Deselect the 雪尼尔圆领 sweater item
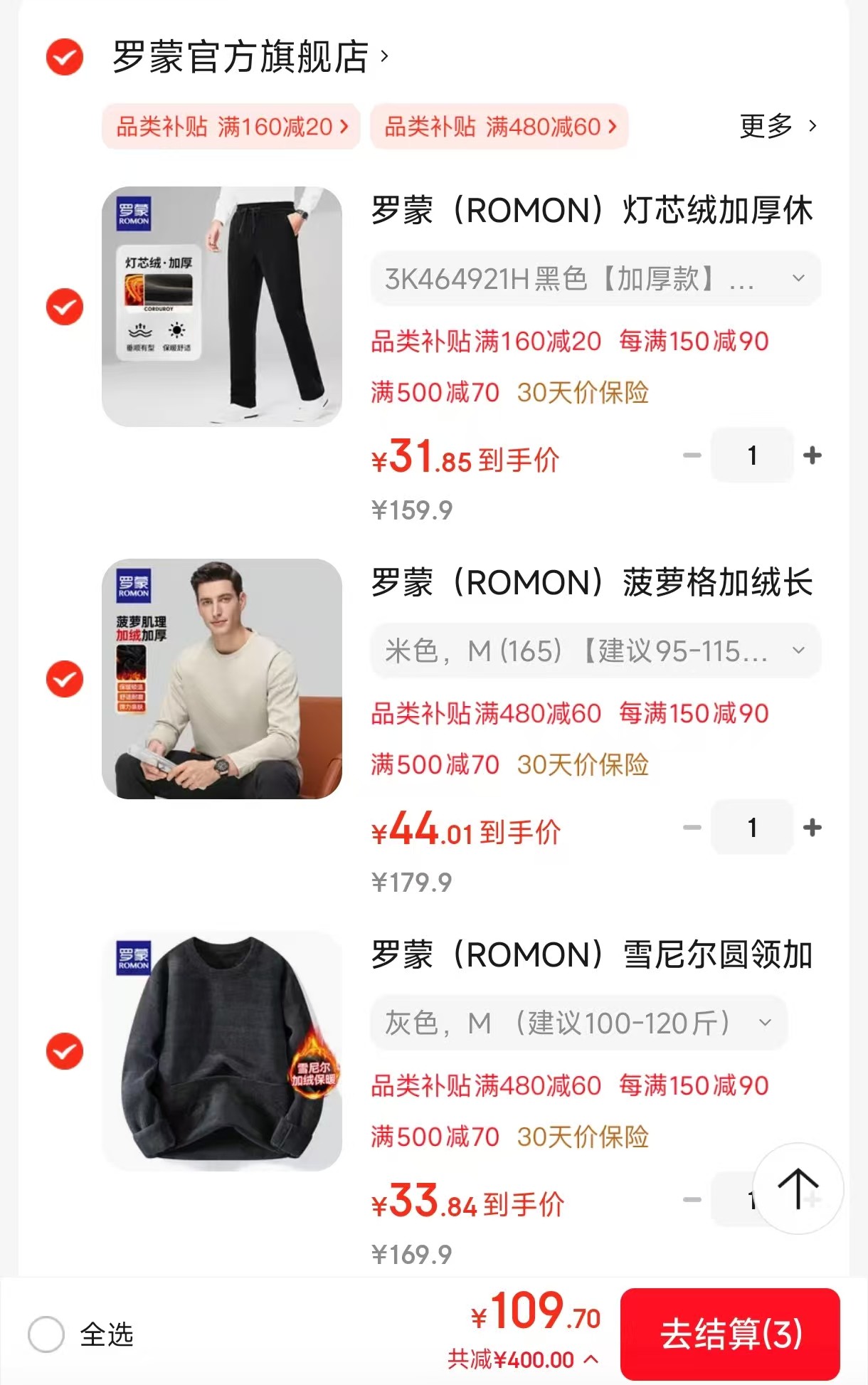 pos(65,1051)
